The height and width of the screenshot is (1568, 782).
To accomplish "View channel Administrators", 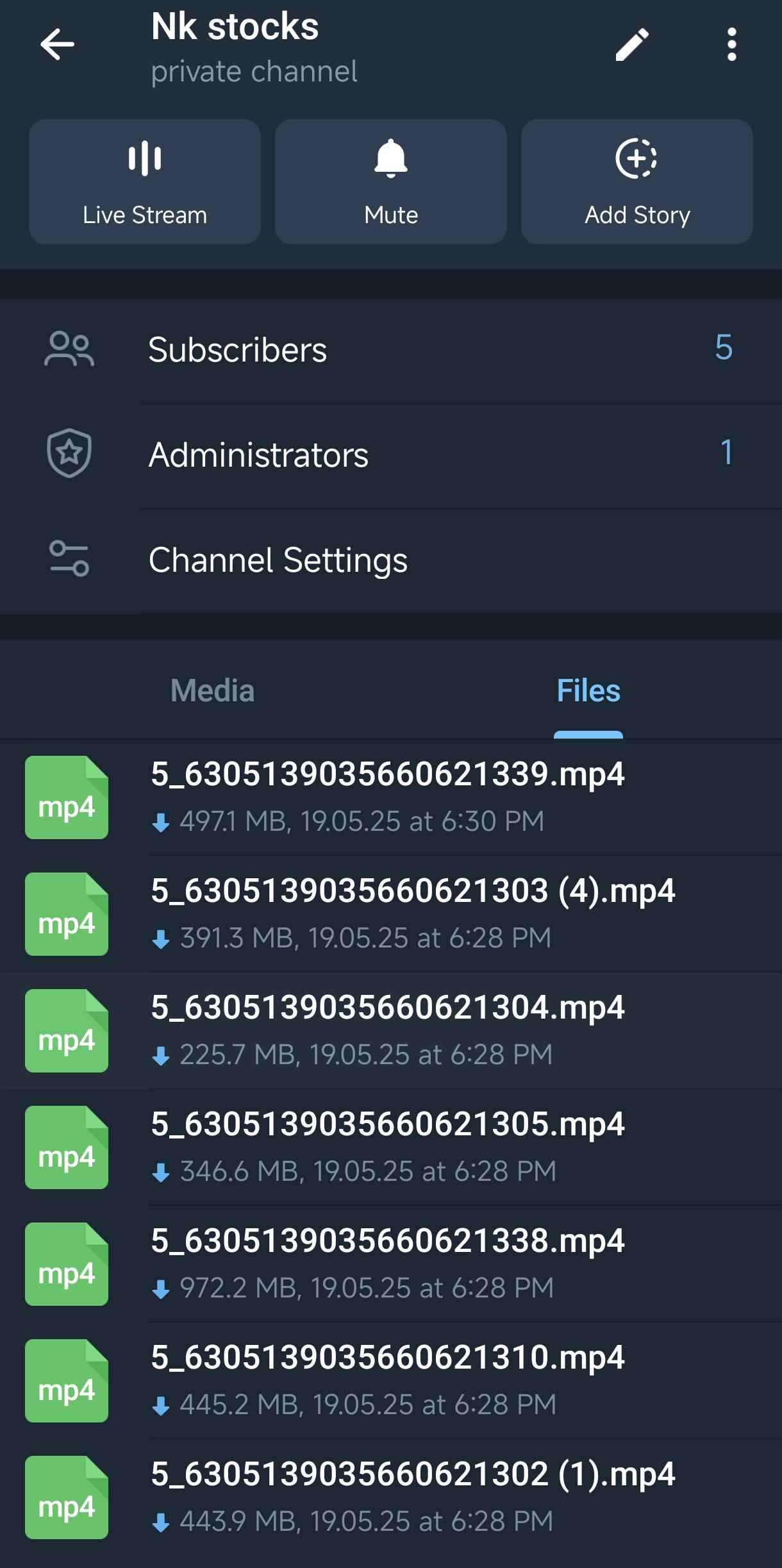I will [x=391, y=455].
